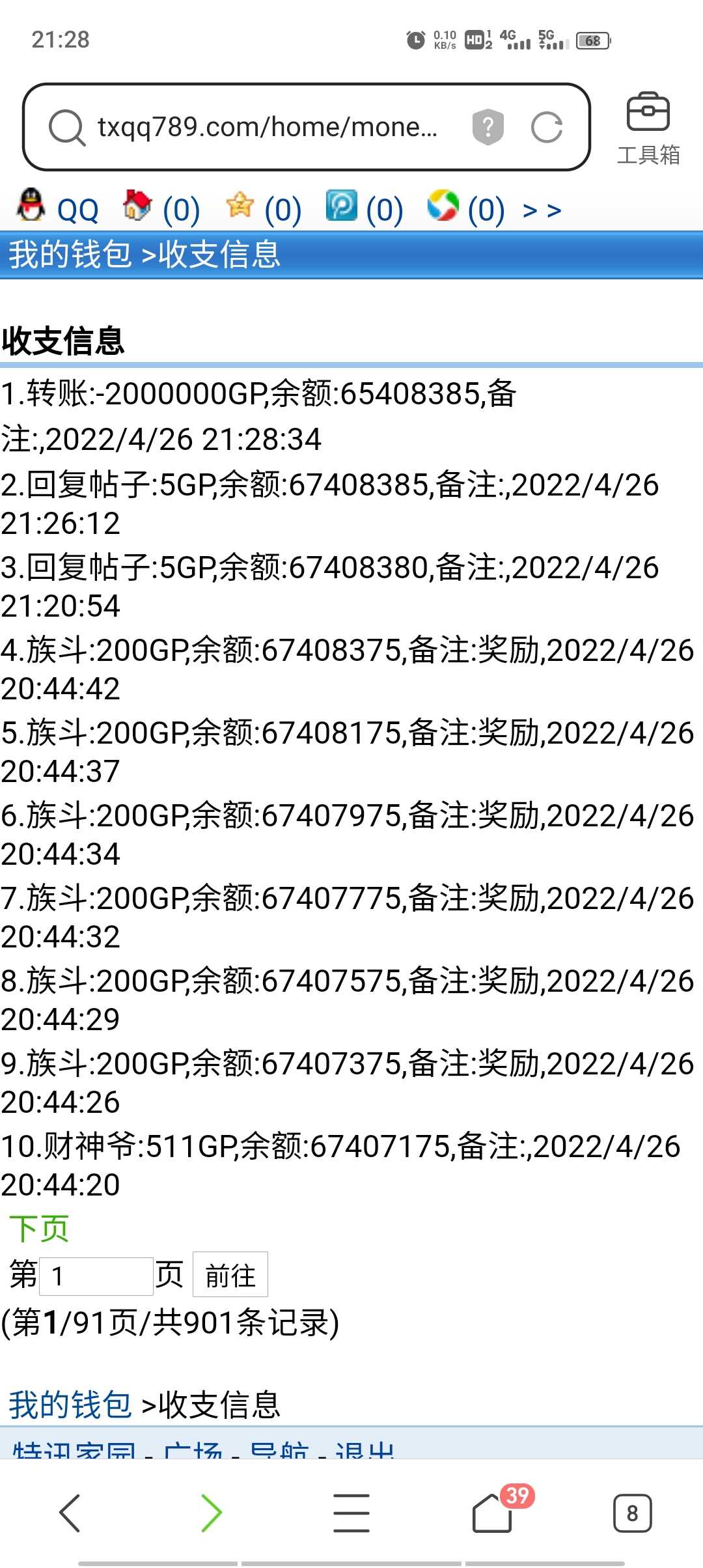Tap the browser address bar

[x=267, y=127]
